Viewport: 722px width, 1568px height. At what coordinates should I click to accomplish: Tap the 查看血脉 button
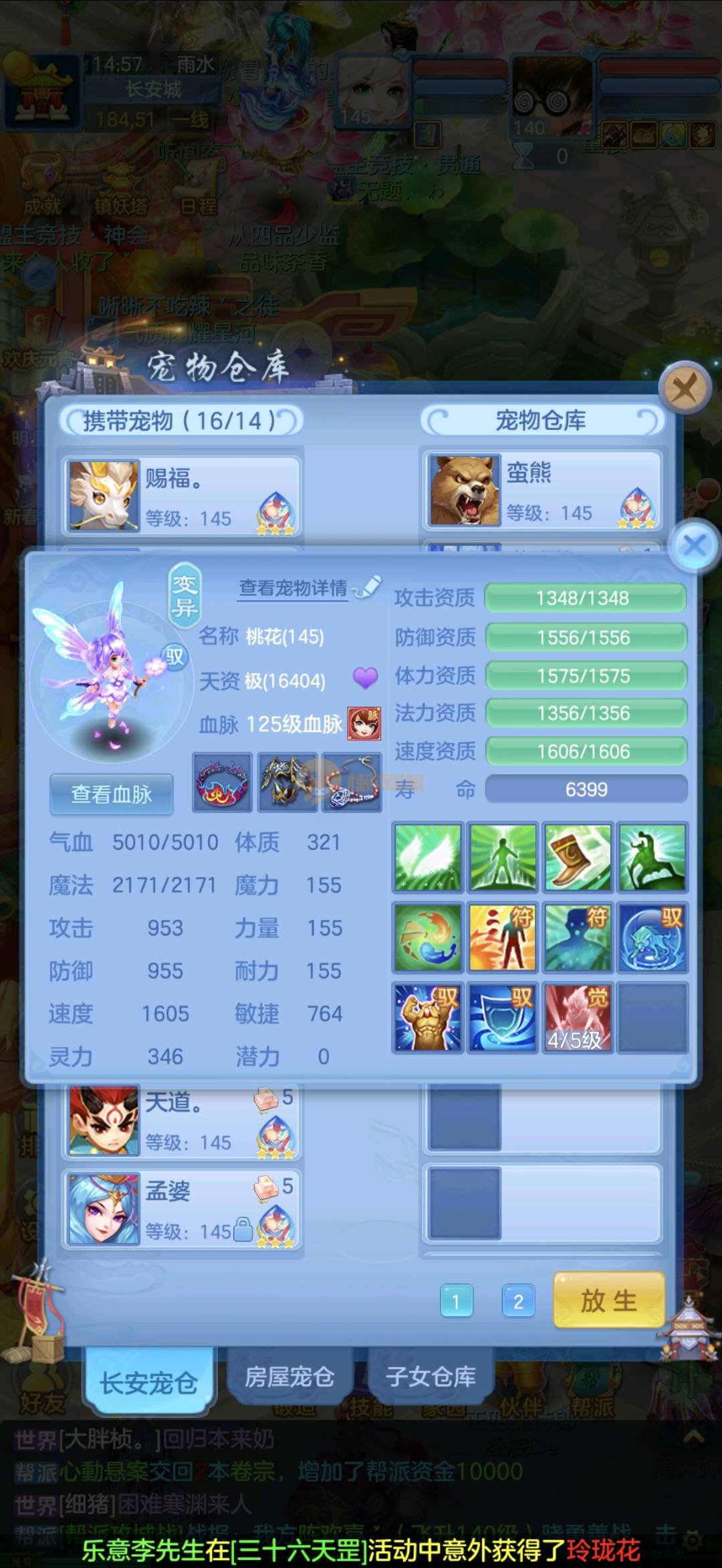pos(112,794)
